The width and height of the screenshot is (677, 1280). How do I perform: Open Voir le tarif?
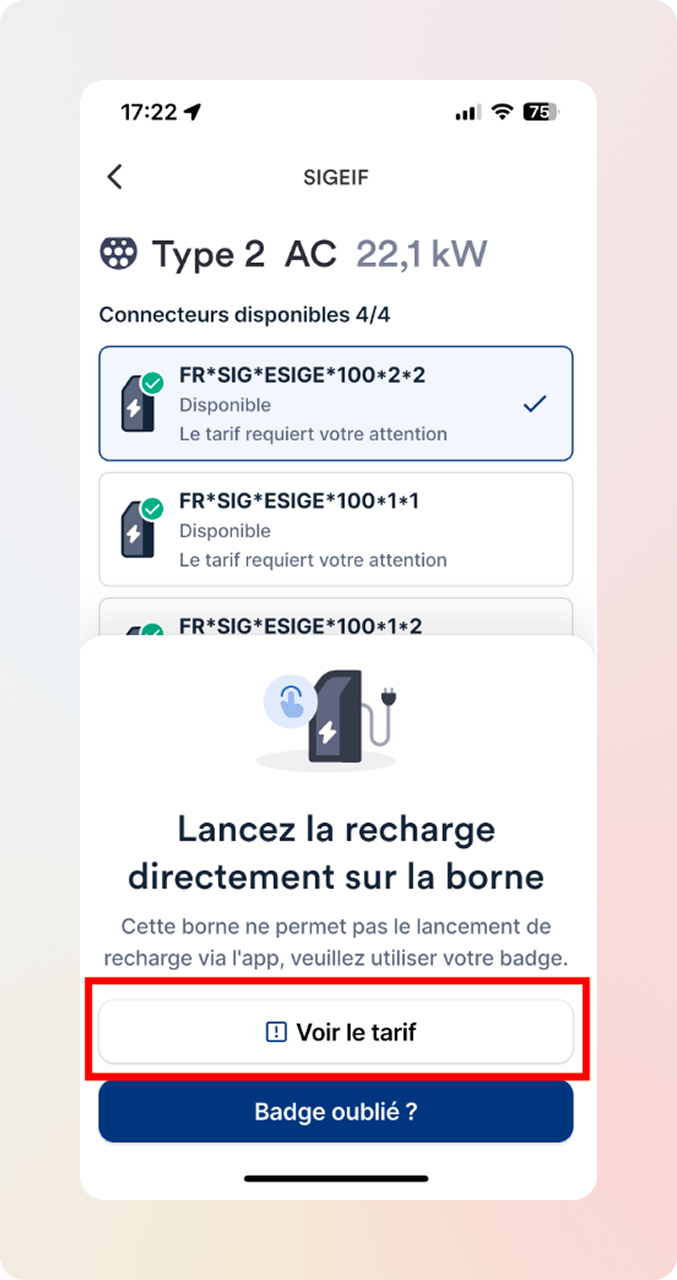coord(336,1032)
